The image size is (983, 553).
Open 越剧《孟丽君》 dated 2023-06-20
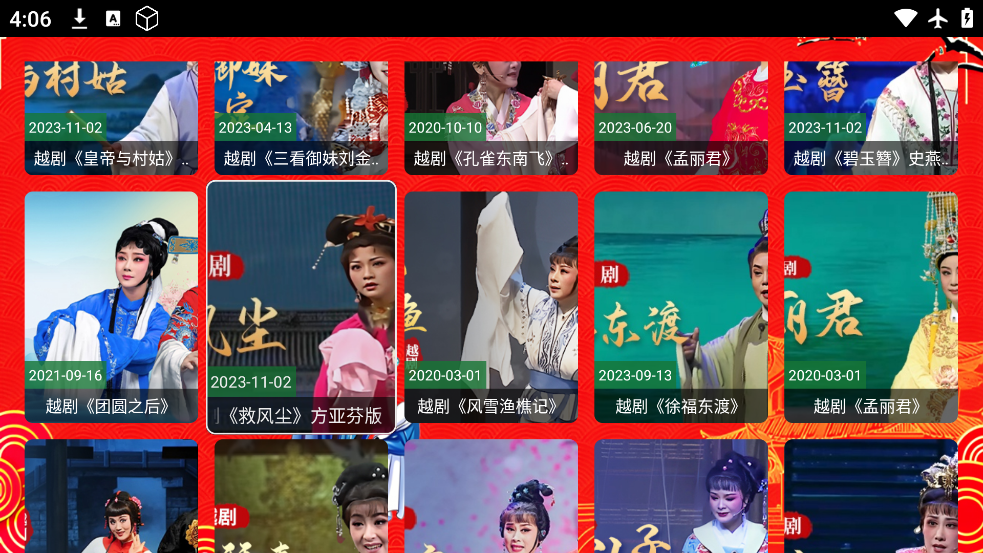coord(681,116)
